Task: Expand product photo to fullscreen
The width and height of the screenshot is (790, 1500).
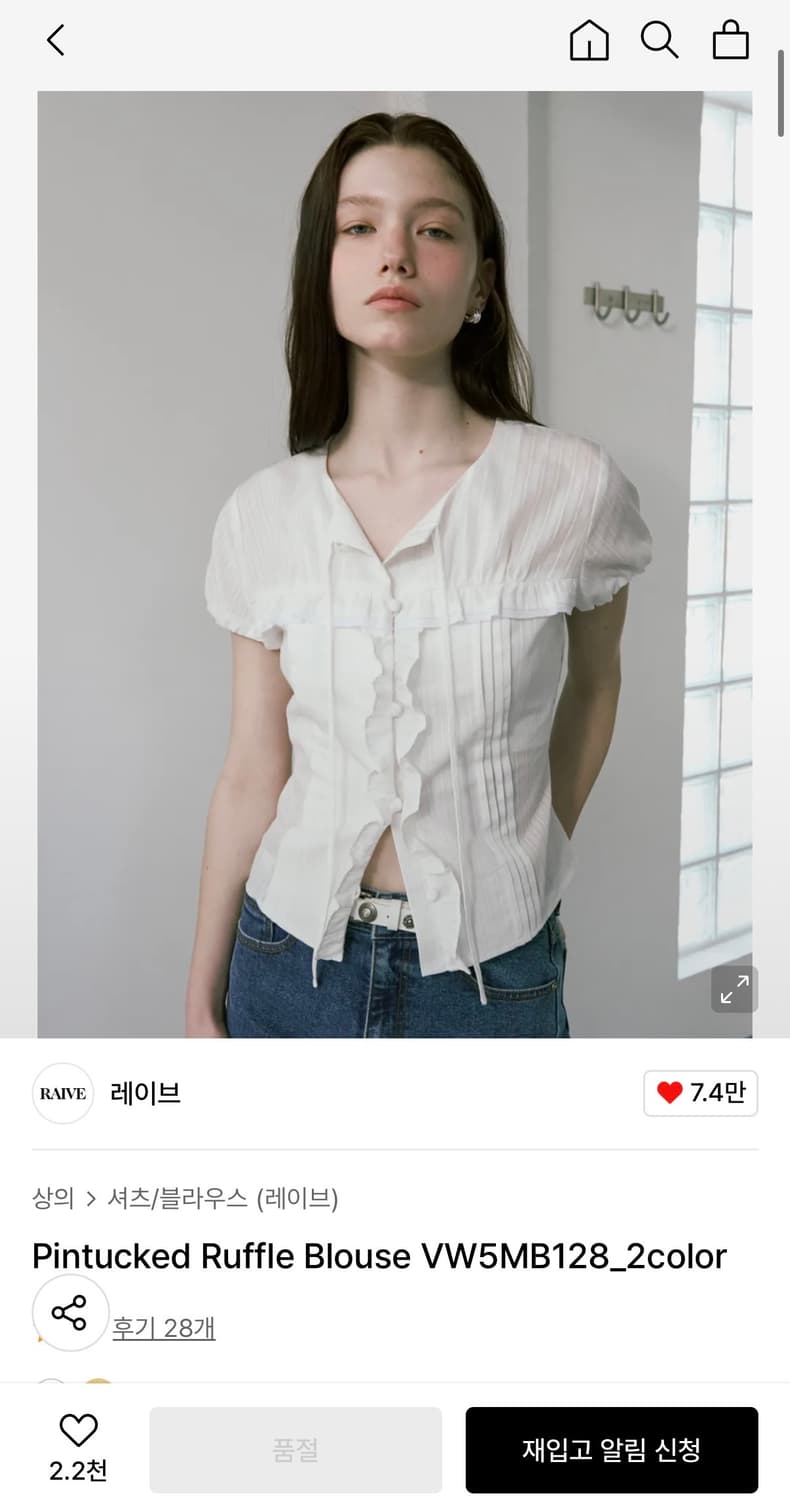Action: point(734,989)
